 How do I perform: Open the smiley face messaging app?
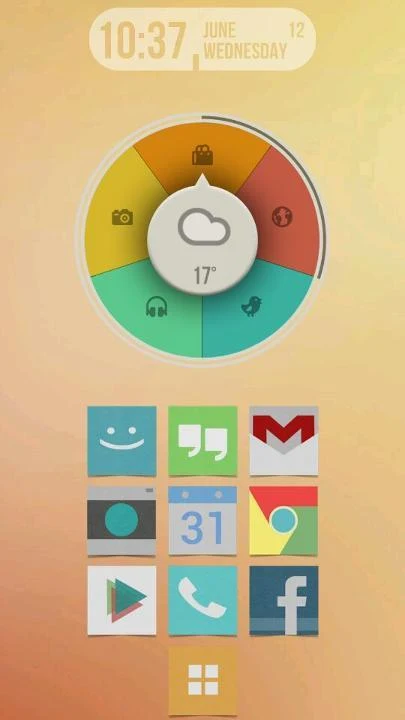click(122, 440)
